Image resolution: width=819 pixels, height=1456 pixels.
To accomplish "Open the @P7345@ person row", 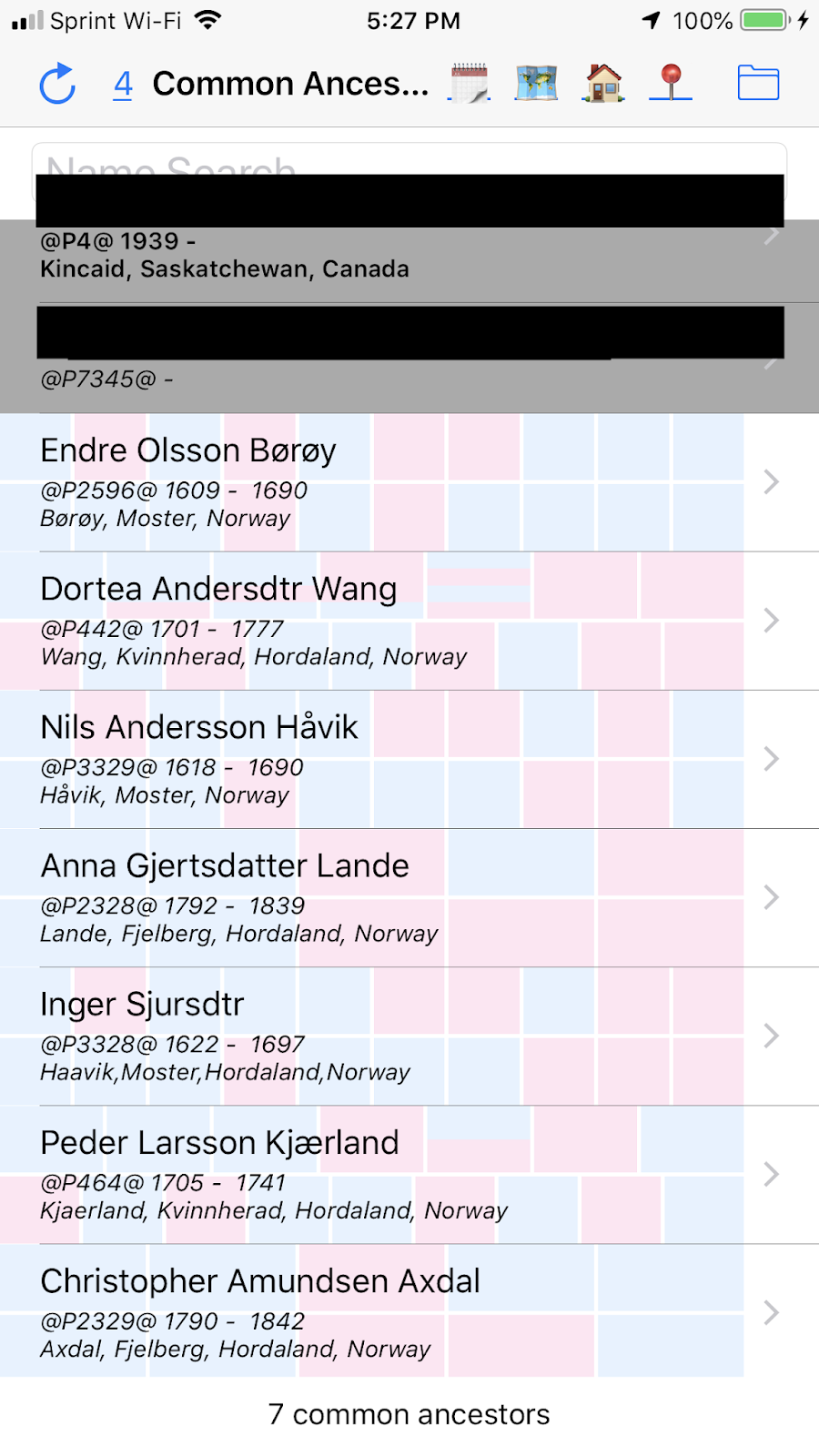I will [x=409, y=359].
